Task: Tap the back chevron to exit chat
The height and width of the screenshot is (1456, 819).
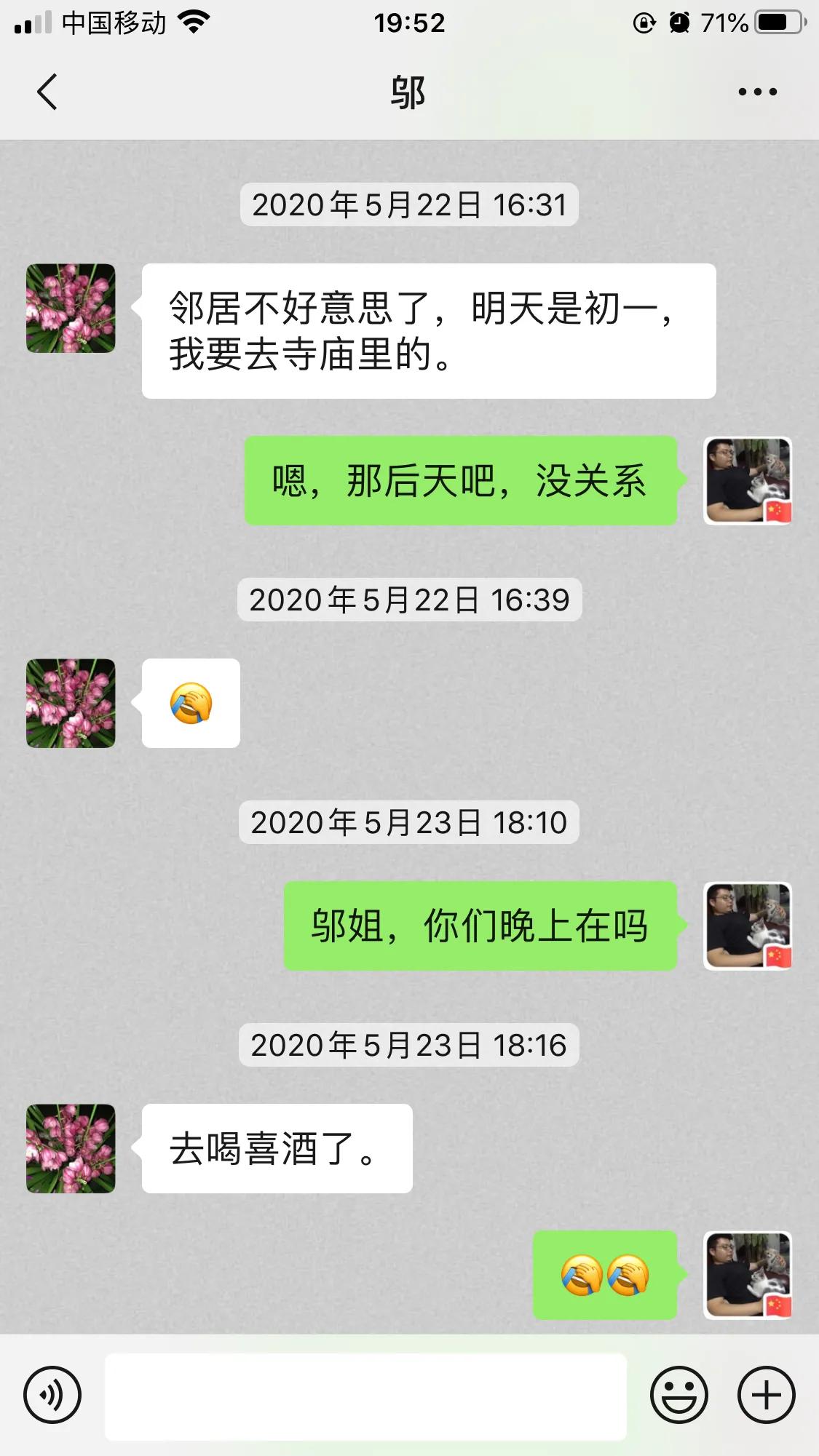Action: point(46,92)
